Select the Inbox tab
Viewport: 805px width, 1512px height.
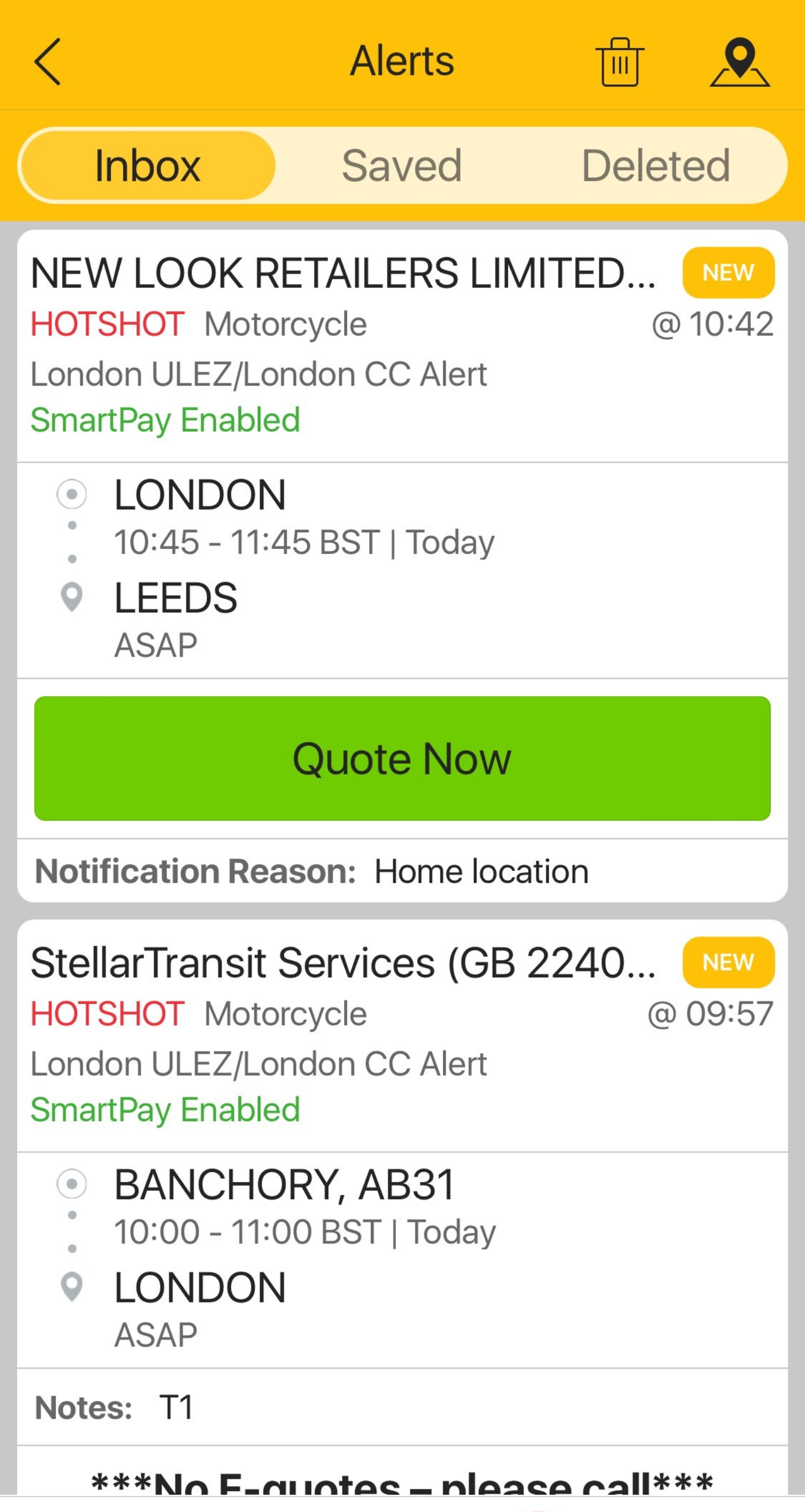click(147, 165)
